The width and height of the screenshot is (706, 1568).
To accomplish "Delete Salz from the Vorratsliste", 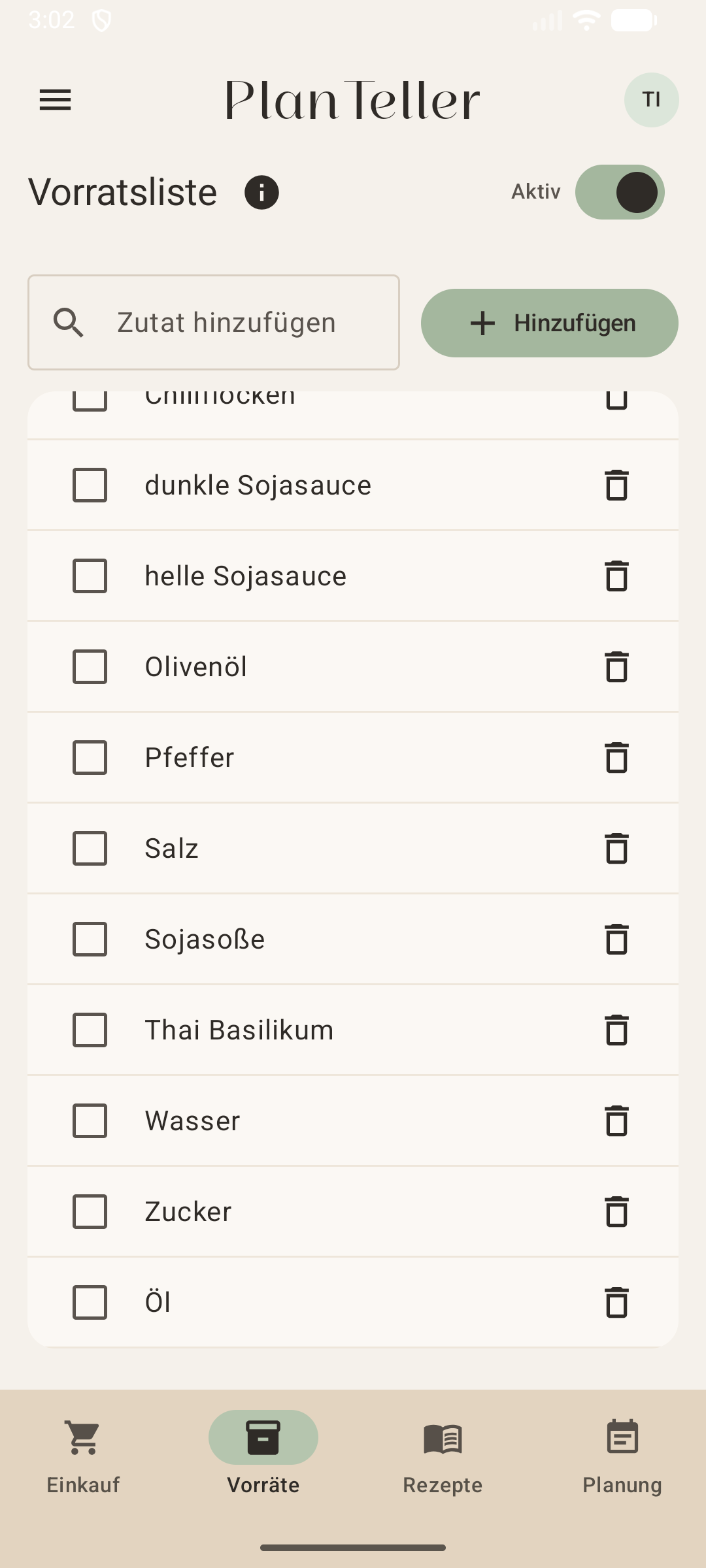I will point(615,849).
